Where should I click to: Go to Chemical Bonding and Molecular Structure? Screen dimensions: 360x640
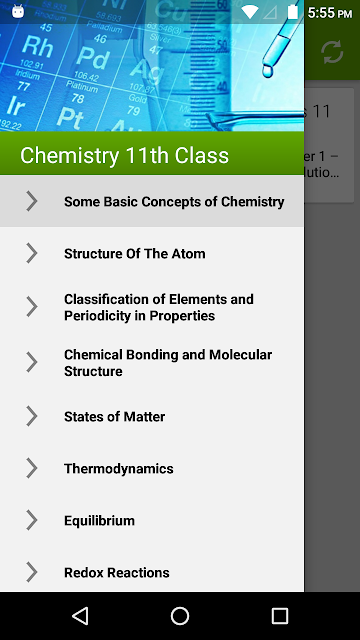(152, 363)
